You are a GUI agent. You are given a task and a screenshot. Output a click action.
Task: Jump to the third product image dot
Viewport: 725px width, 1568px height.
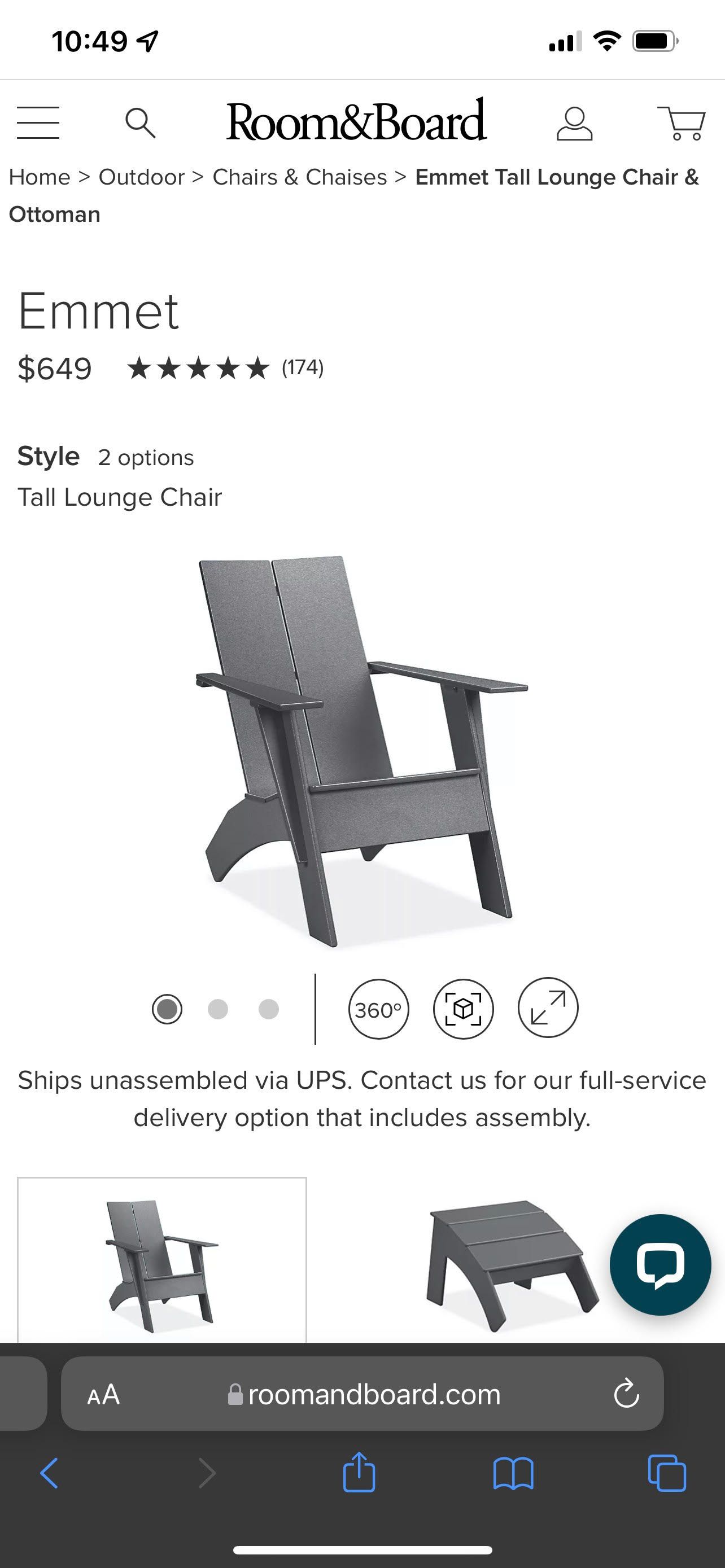(x=268, y=1009)
